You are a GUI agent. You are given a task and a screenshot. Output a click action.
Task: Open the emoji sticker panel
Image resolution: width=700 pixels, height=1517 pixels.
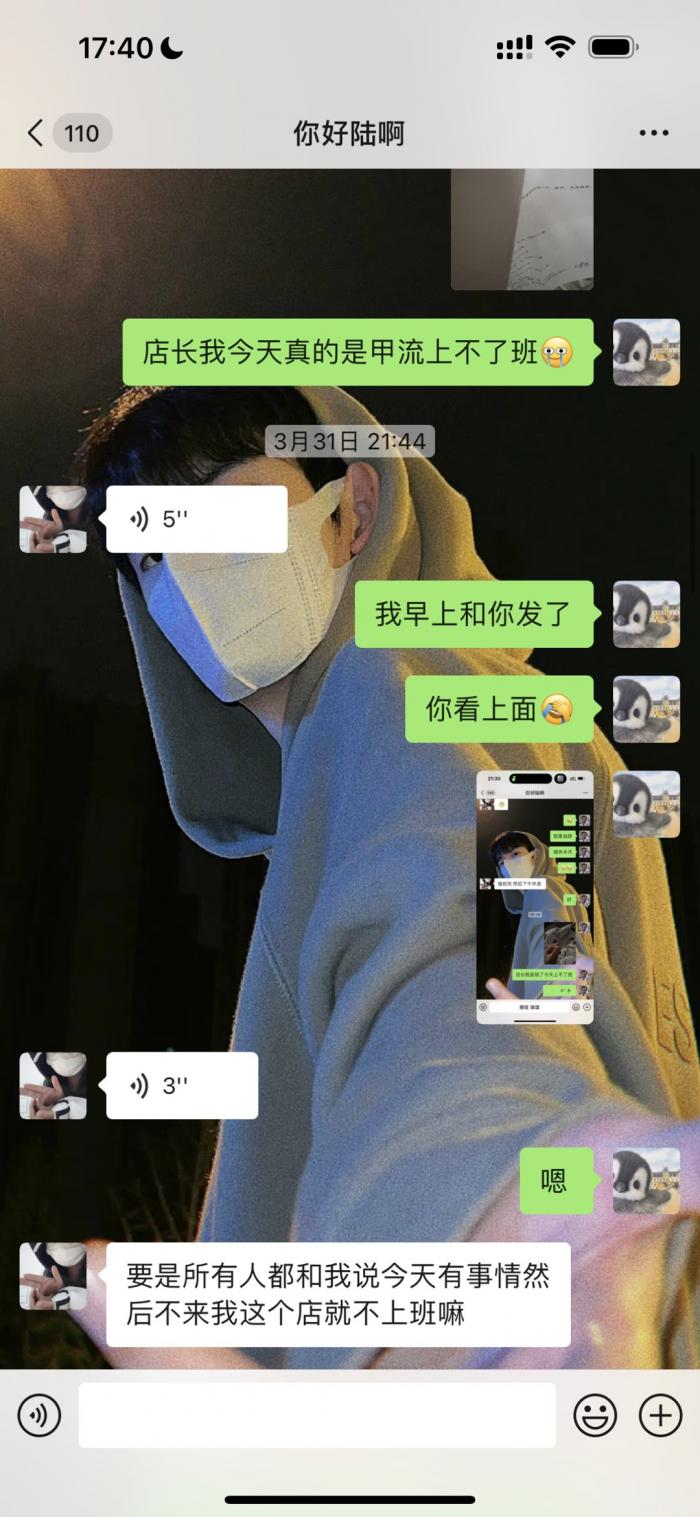point(595,1415)
